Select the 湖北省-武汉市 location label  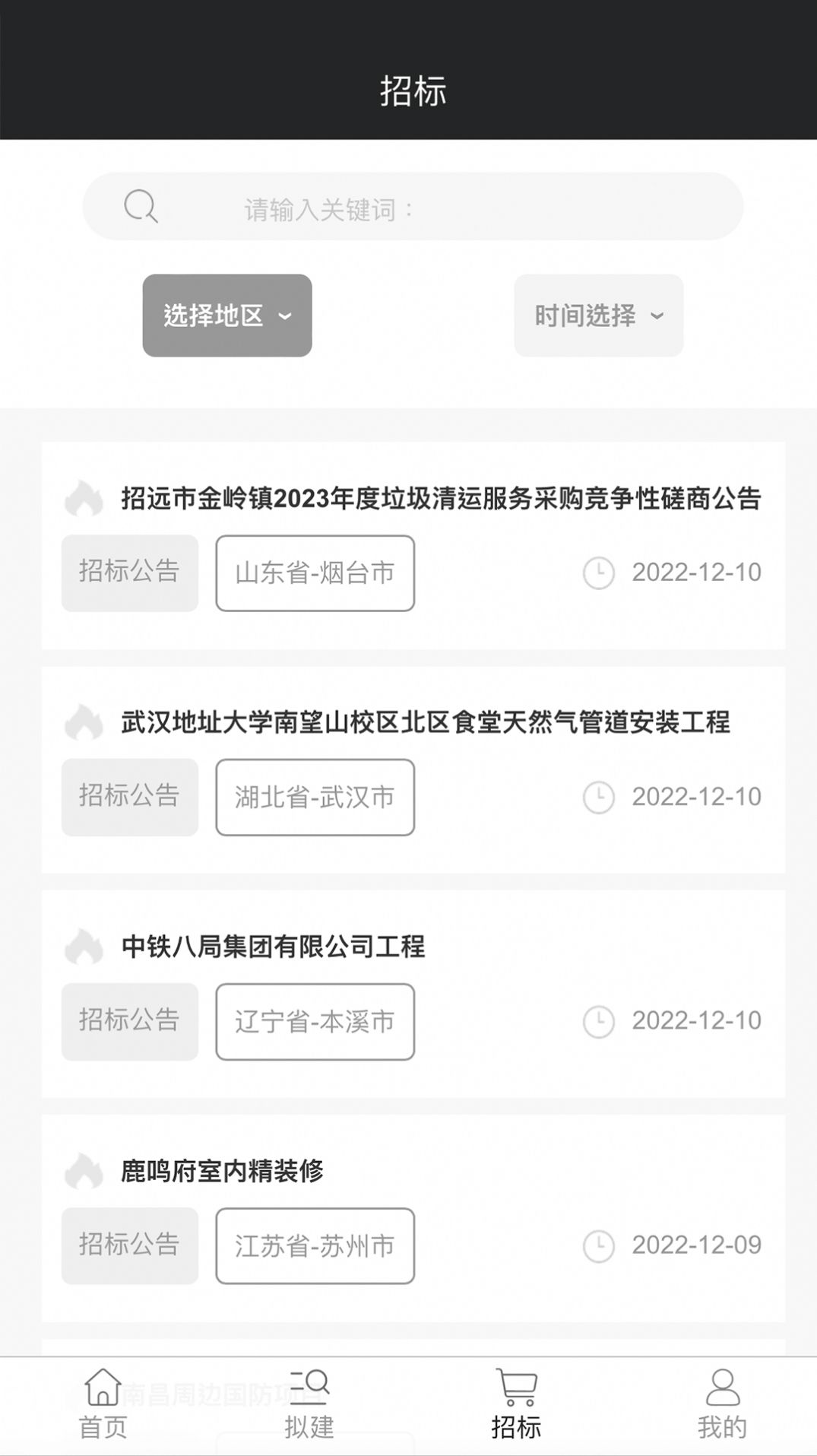[x=315, y=797]
